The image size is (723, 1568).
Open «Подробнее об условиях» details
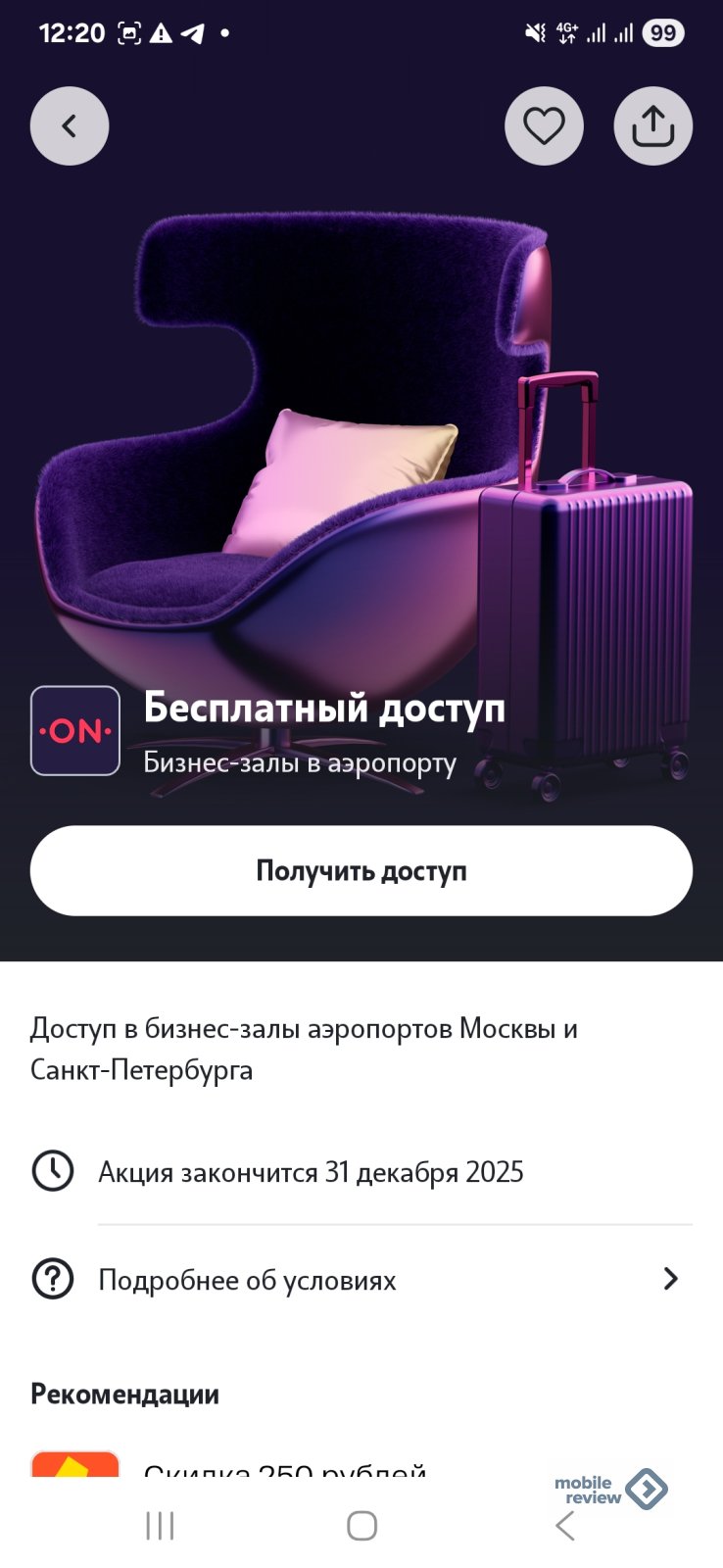click(361, 1280)
